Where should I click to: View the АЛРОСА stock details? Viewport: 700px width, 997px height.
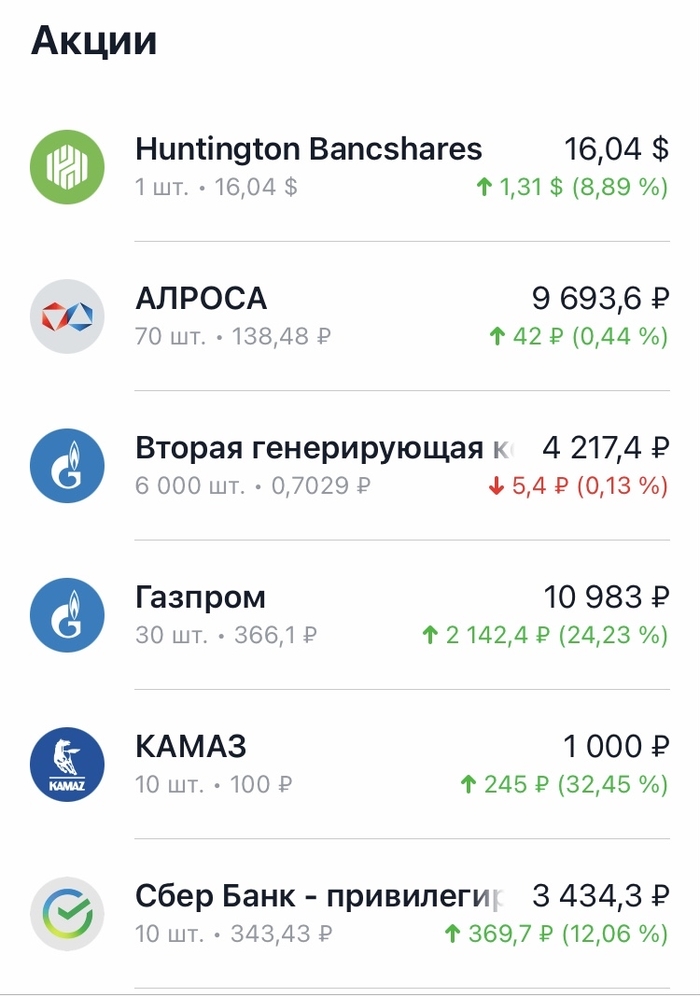pos(350,316)
